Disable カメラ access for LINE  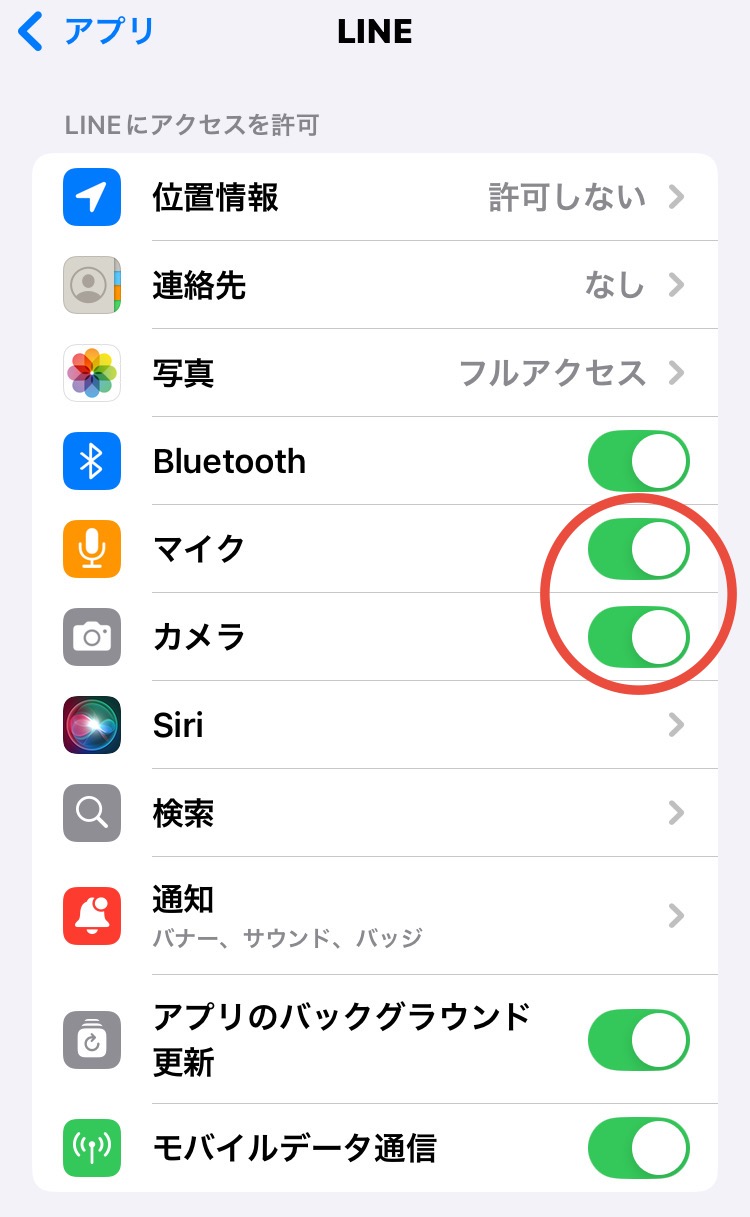[638, 637]
